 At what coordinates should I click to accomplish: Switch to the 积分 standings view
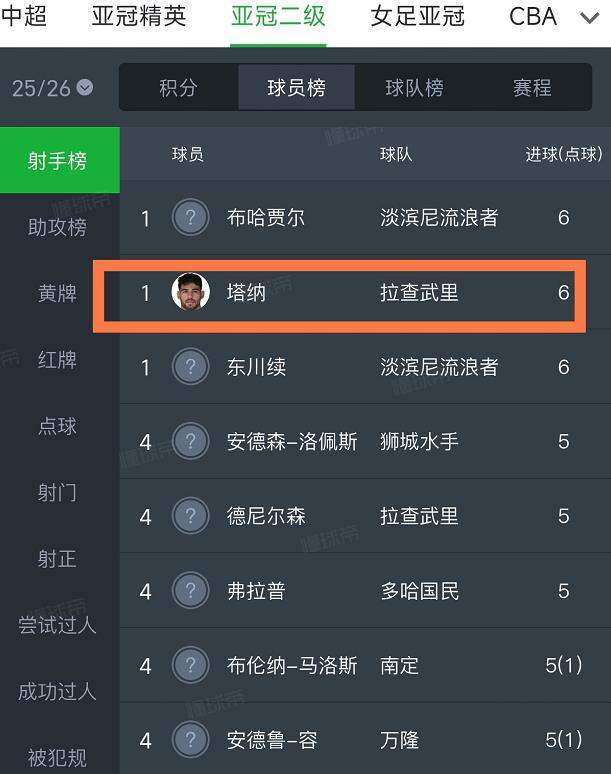178,88
